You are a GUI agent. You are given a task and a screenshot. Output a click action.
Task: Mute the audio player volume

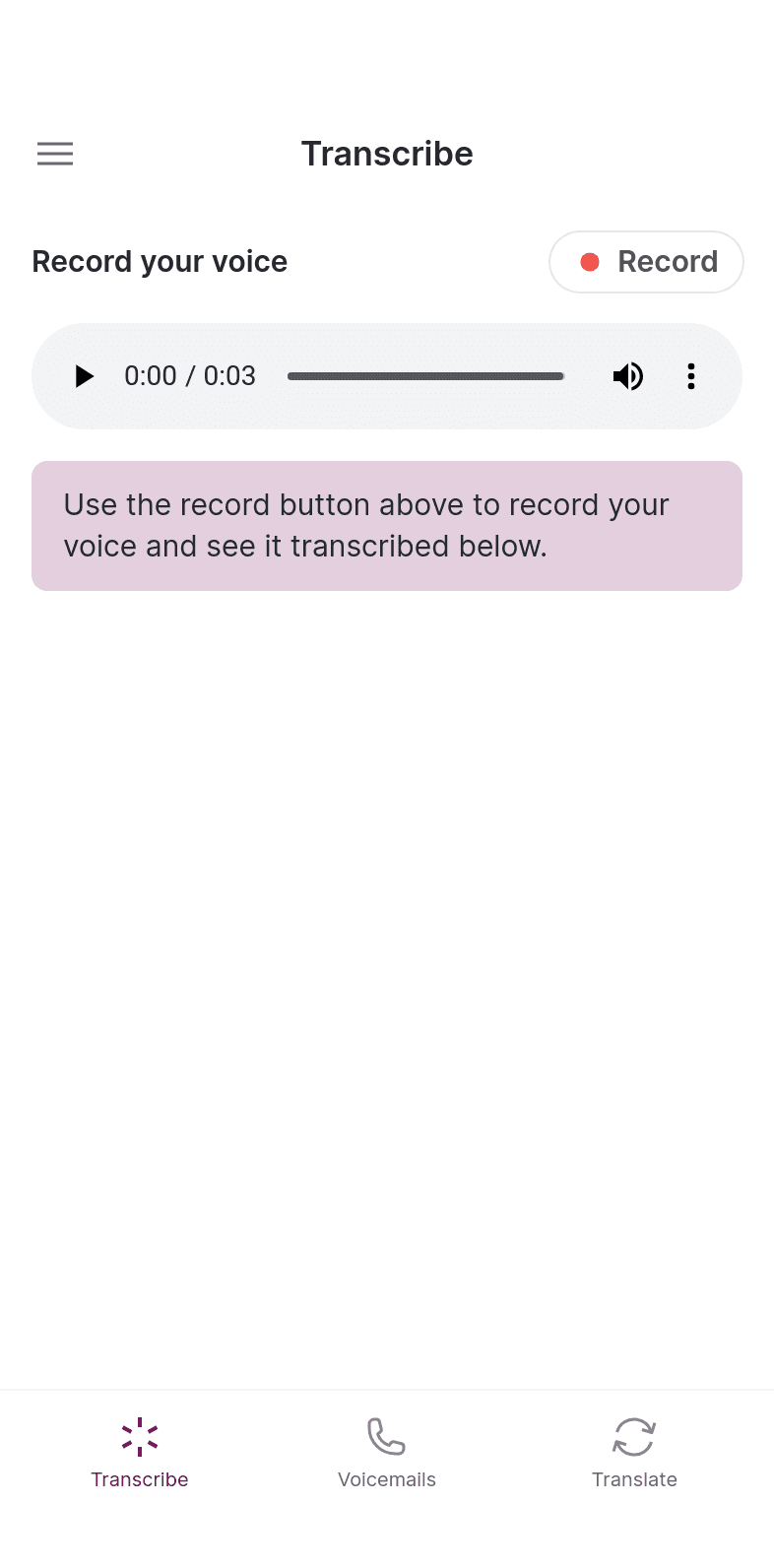pos(628,376)
